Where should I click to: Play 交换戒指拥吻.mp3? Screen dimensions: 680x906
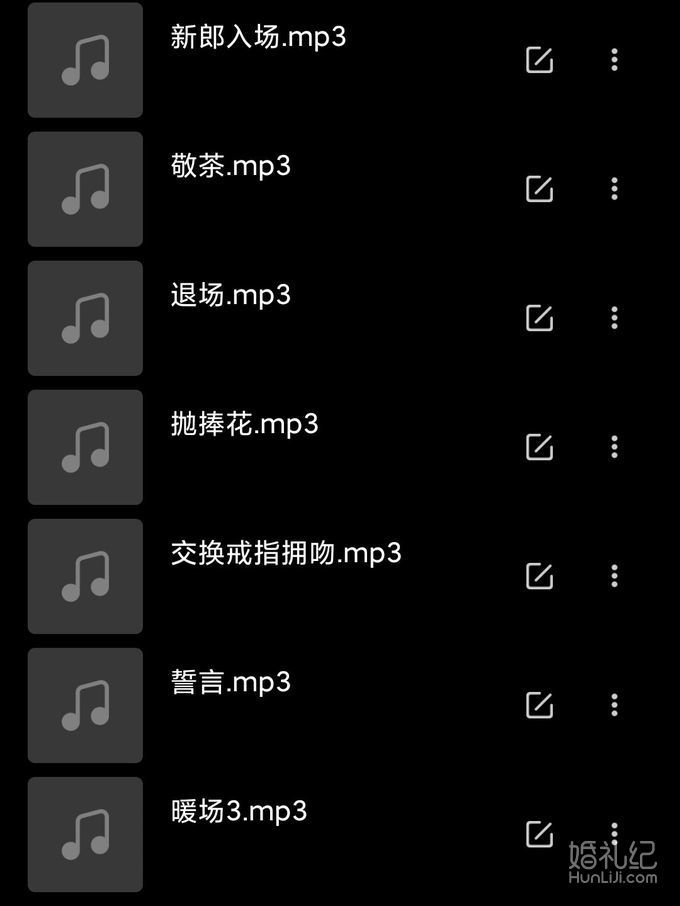pyautogui.click(x=286, y=553)
